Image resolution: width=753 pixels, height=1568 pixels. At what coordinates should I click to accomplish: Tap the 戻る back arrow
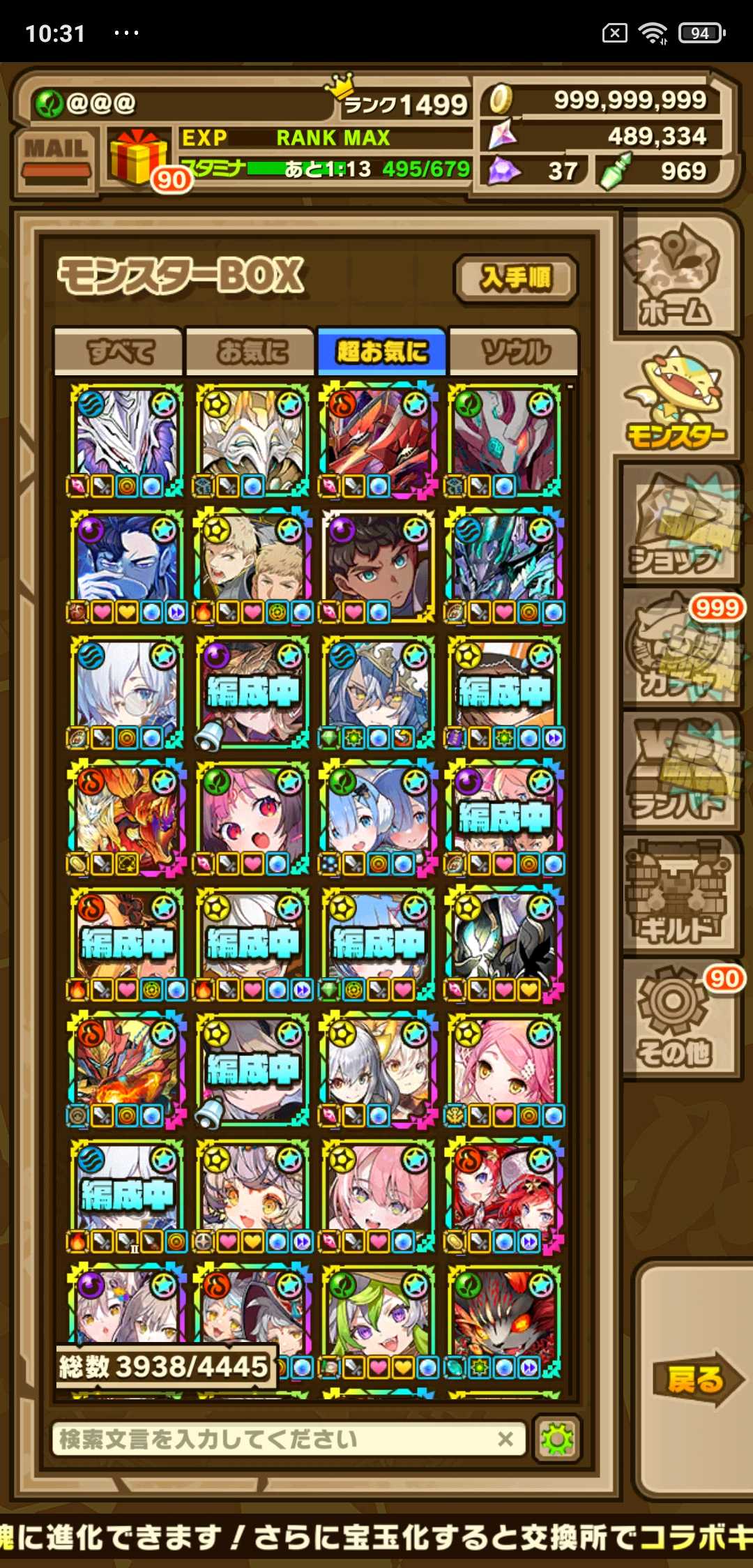[697, 1380]
